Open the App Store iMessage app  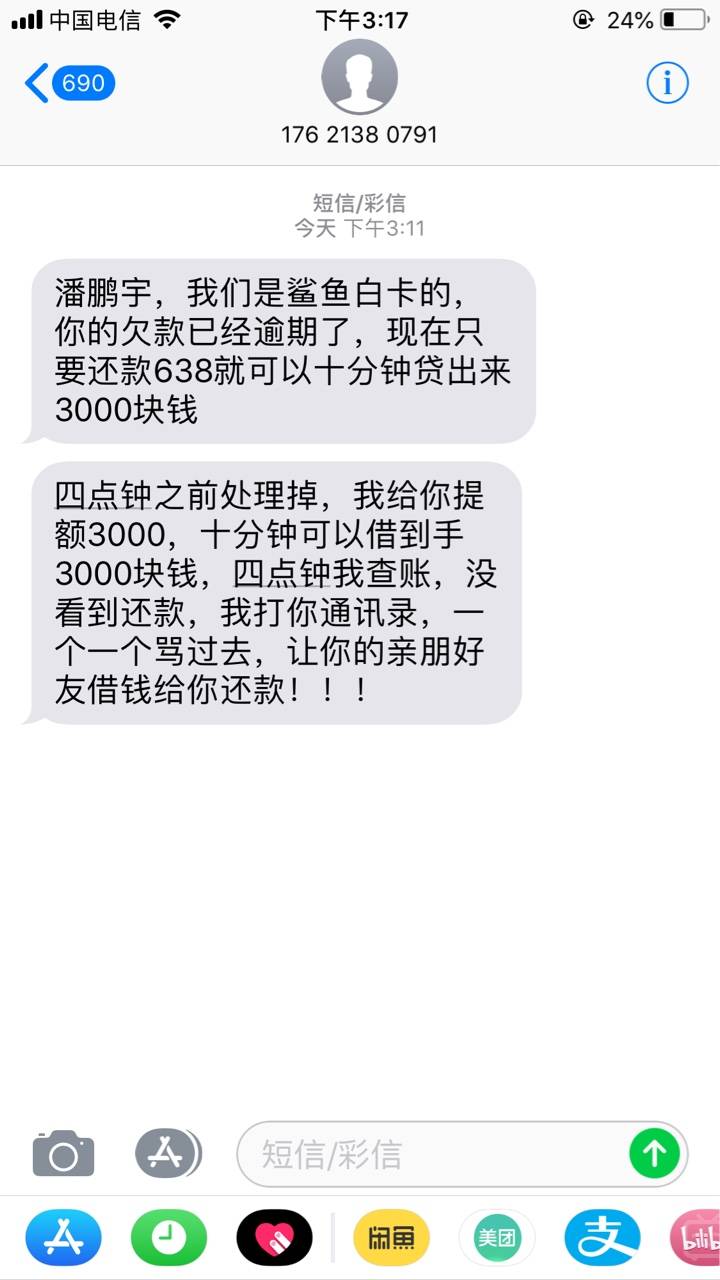coord(63,1238)
